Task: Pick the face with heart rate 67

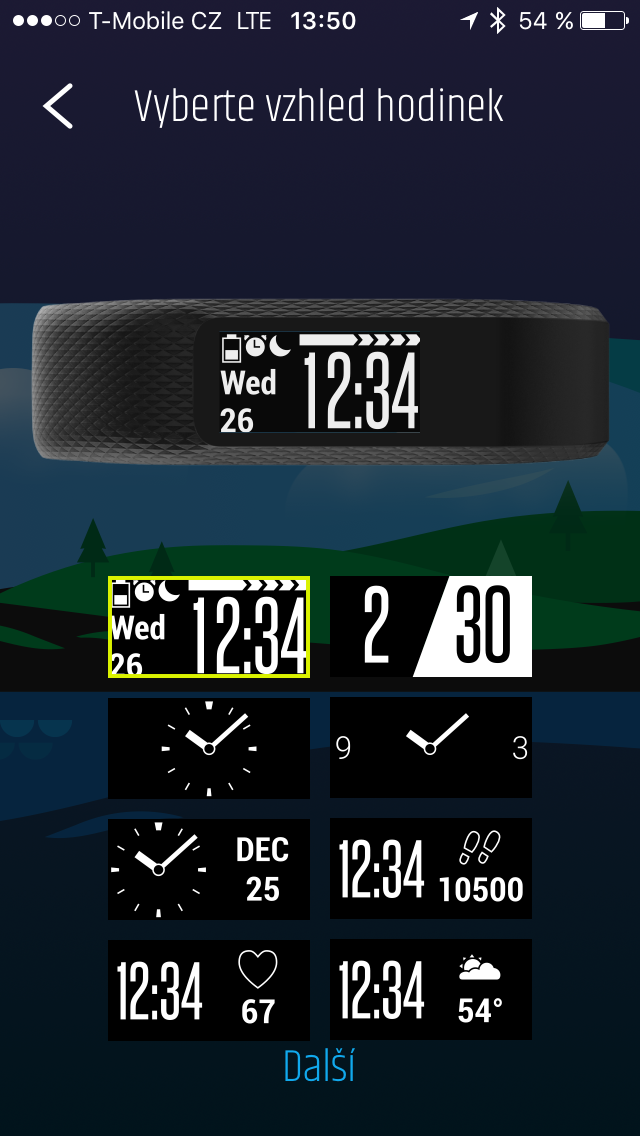Action: tap(209, 990)
